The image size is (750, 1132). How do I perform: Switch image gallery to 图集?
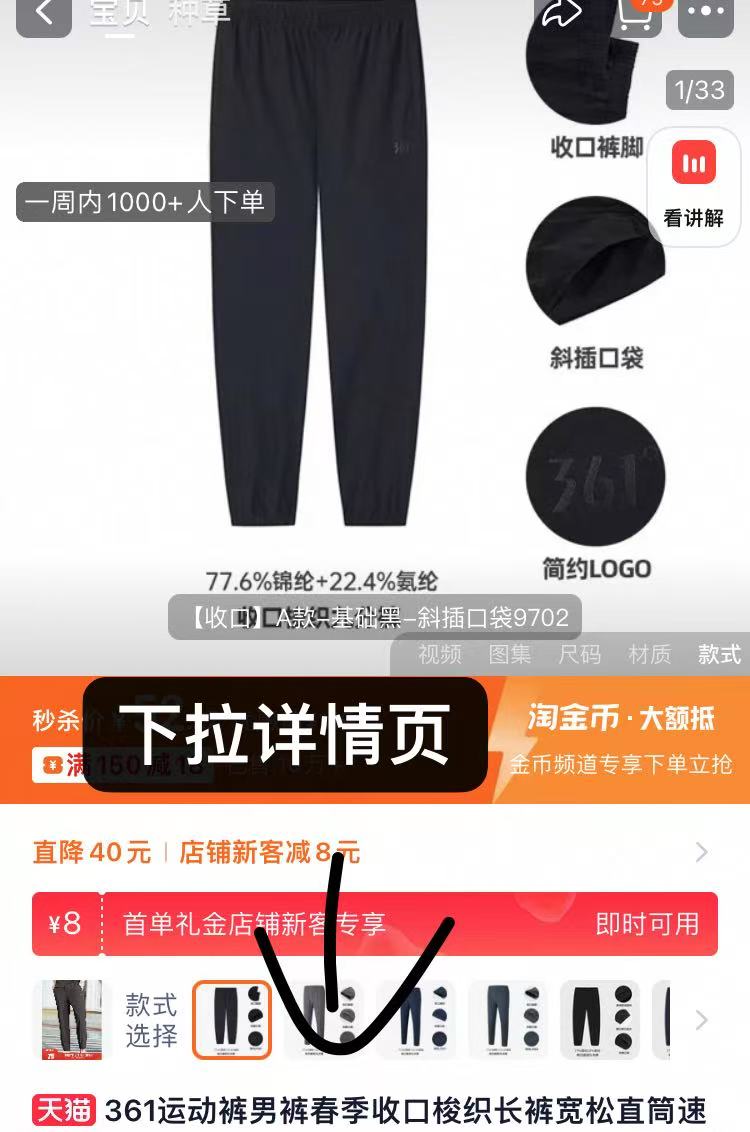point(510,655)
